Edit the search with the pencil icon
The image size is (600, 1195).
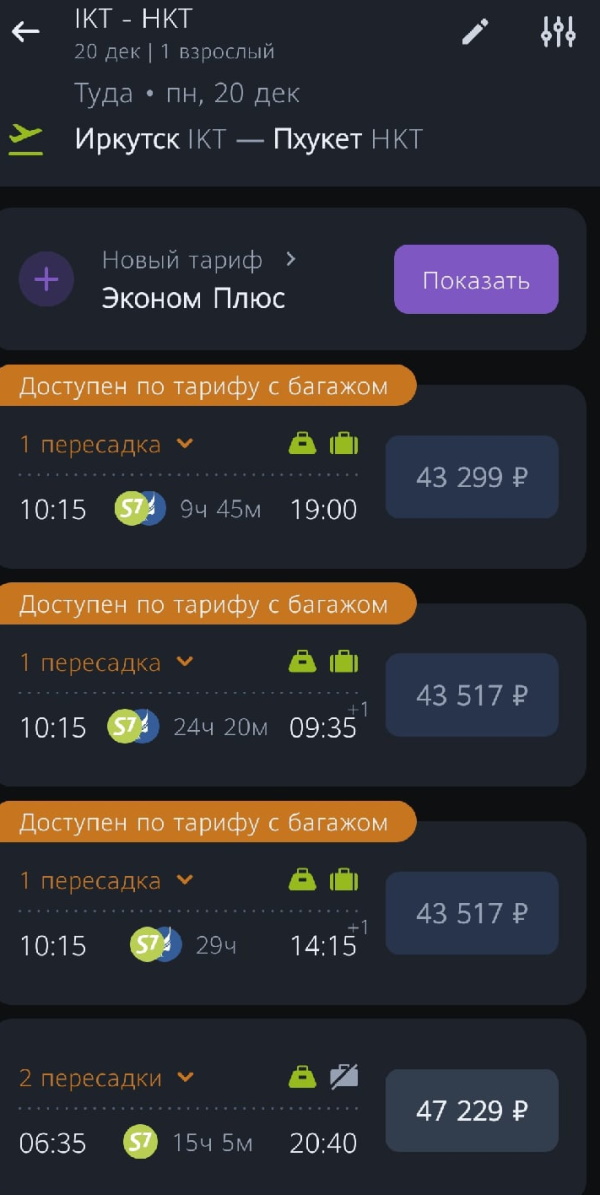[x=475, y=32]
